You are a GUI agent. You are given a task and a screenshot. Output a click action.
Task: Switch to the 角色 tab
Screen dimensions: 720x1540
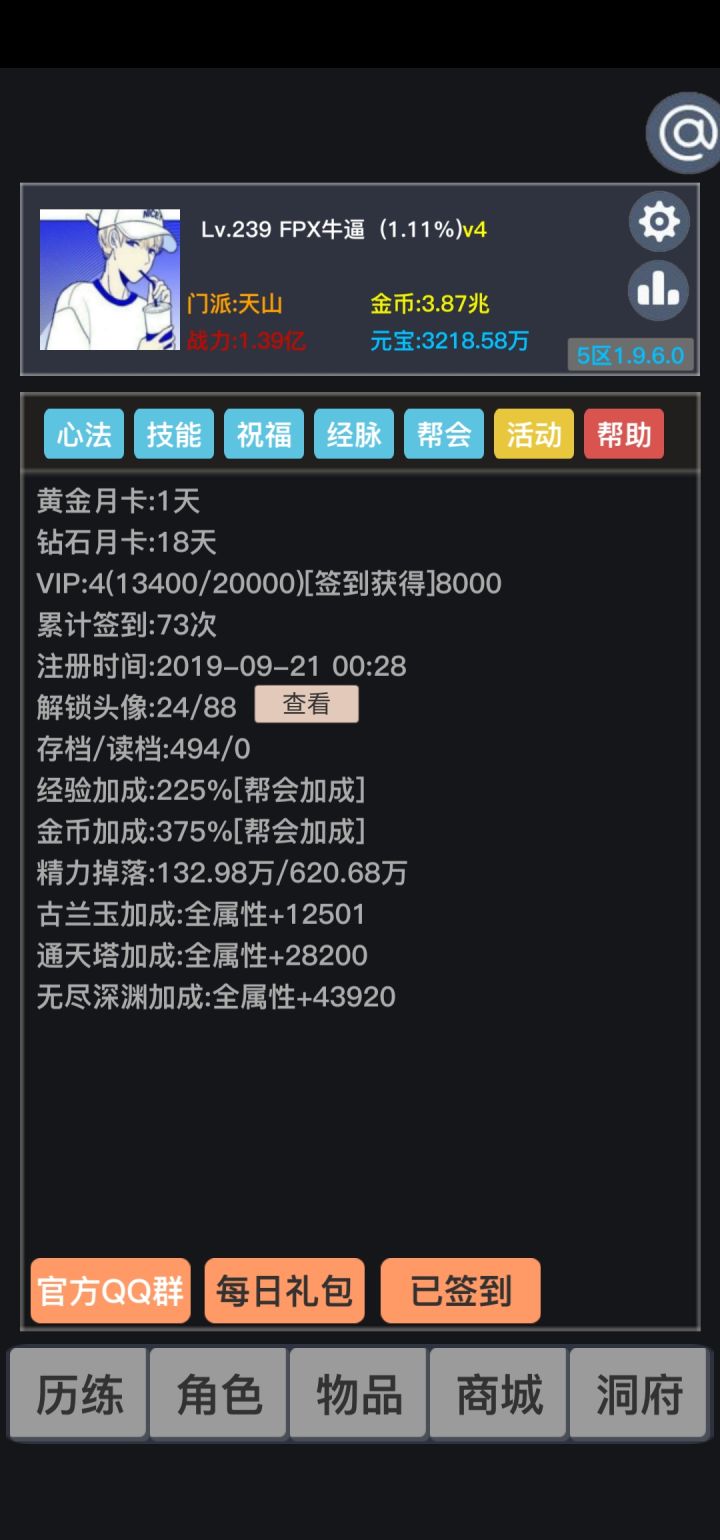click(x=219, y=1394)
